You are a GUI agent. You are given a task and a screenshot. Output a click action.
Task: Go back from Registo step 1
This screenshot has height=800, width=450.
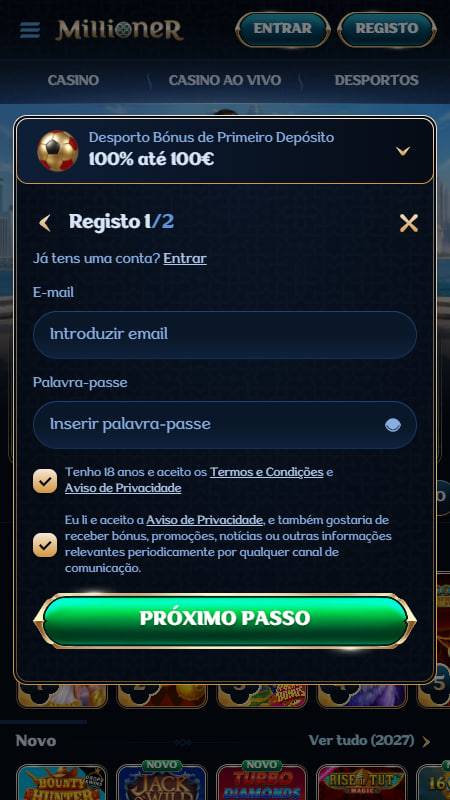tap(45, 222)
